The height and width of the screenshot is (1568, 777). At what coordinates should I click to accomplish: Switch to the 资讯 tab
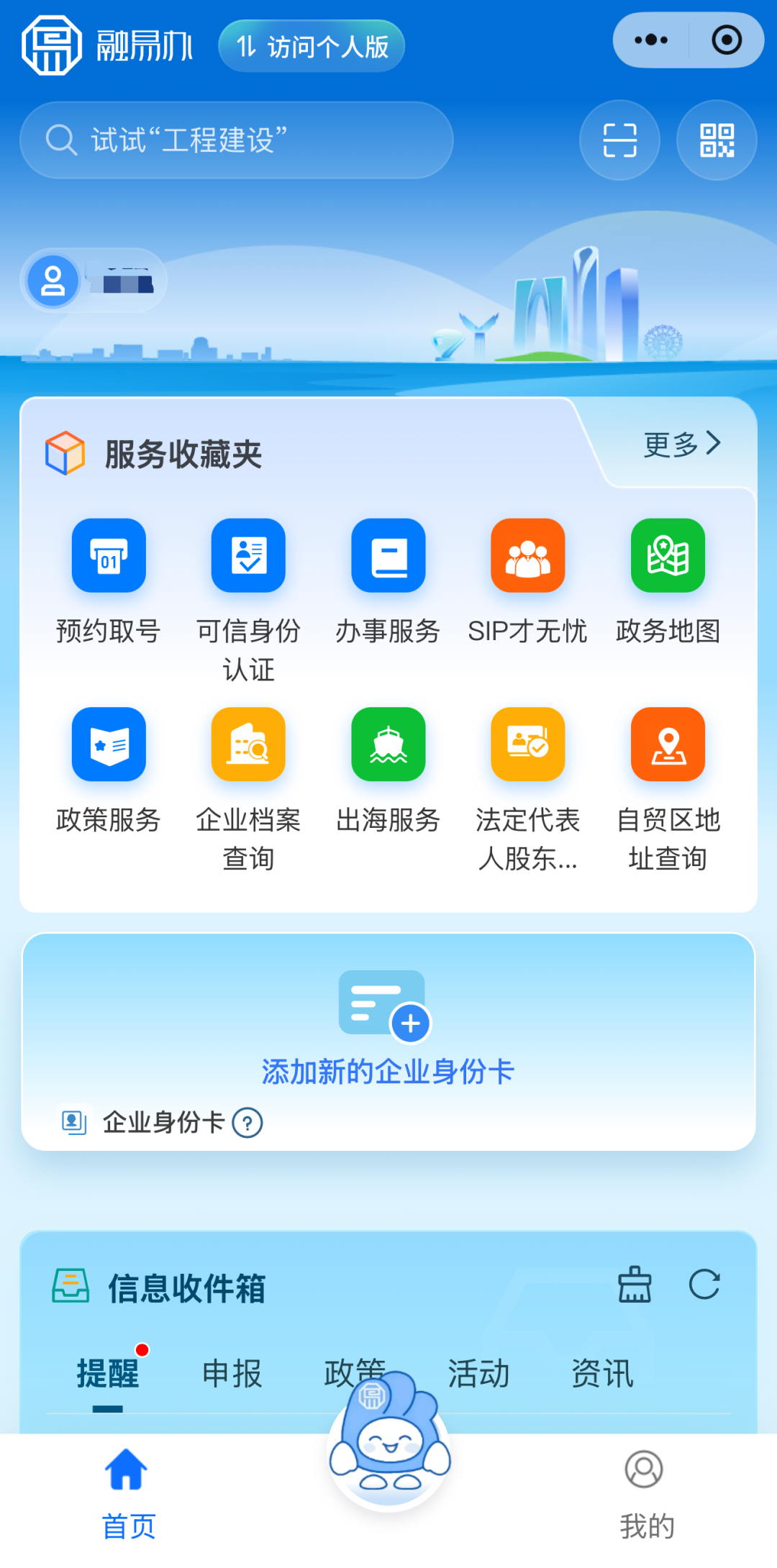[602, 1373]
